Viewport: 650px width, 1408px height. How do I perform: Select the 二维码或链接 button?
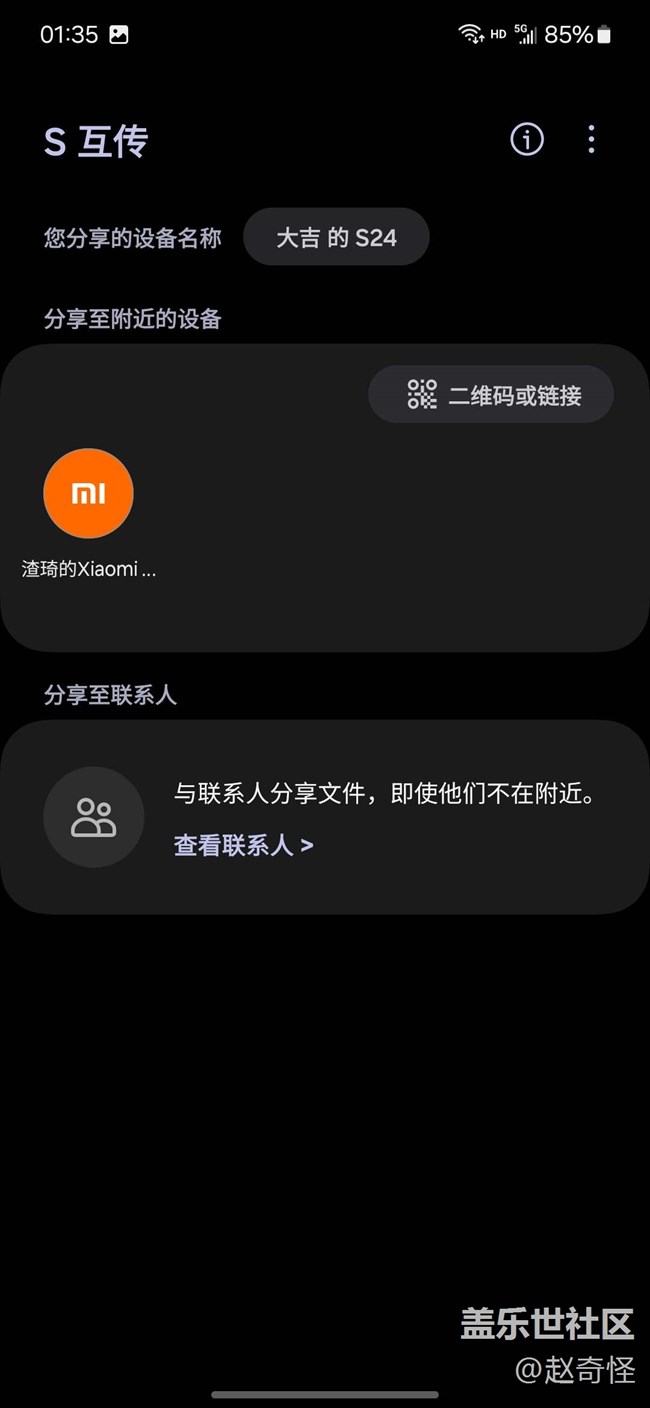coord(491,395)
